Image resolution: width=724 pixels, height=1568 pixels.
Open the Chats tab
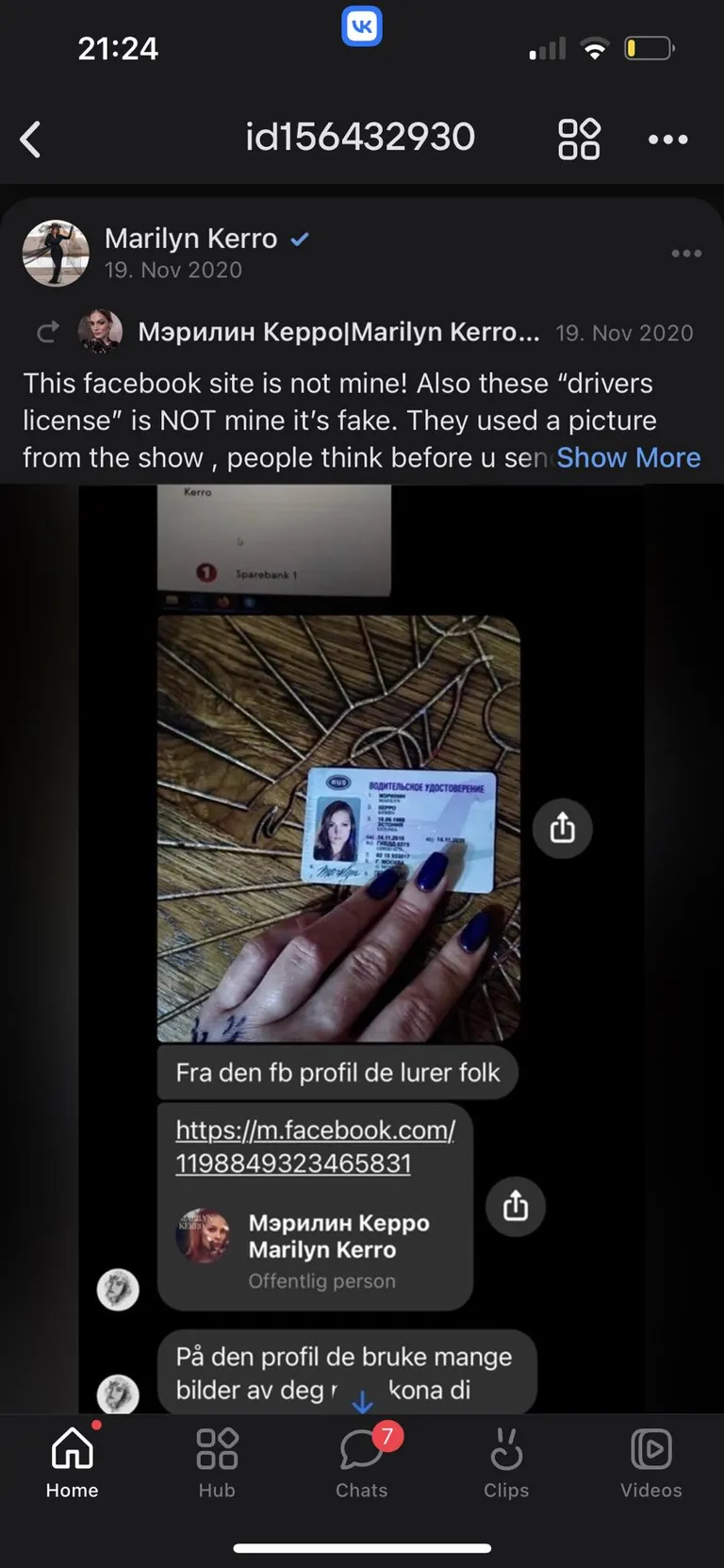click(362, 1461)
